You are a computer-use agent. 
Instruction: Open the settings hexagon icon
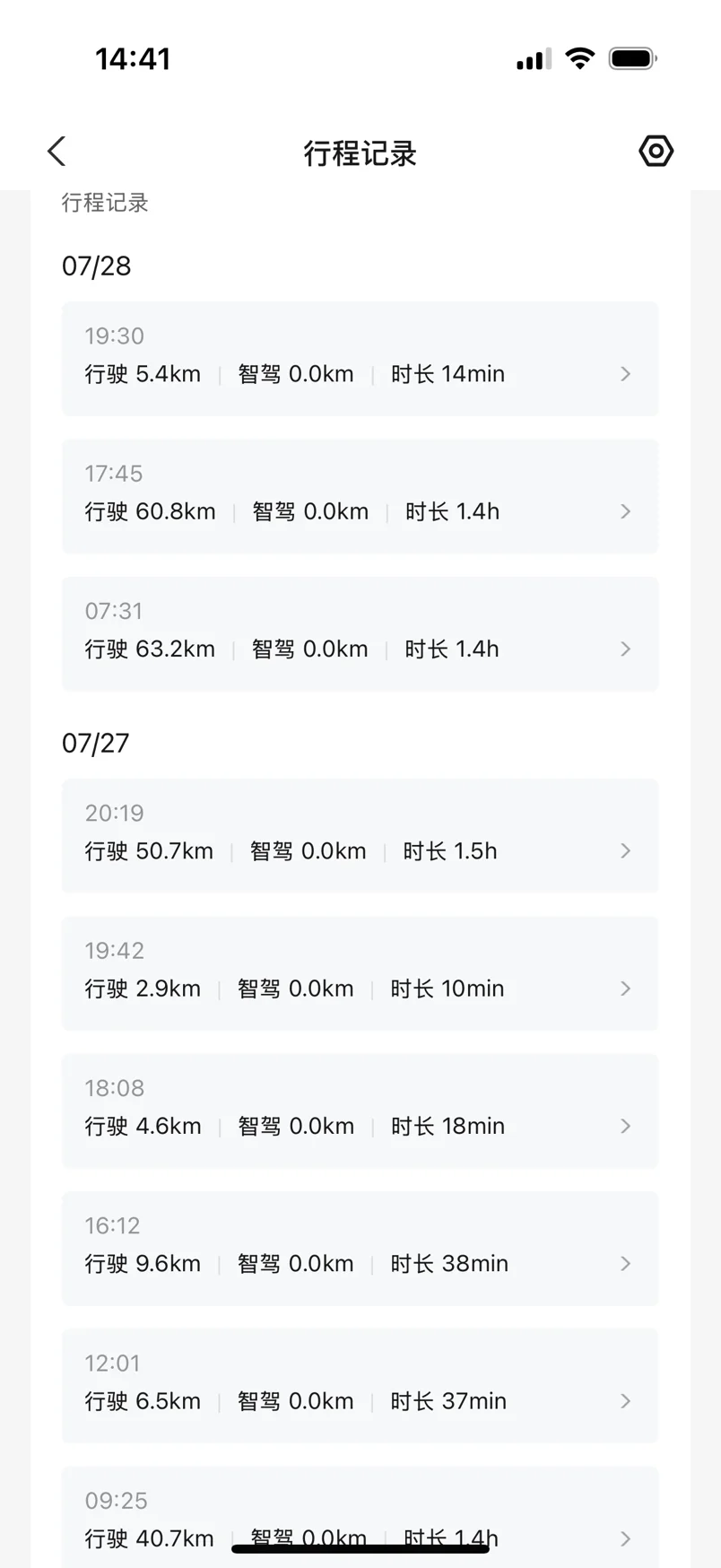click(656, 151)
